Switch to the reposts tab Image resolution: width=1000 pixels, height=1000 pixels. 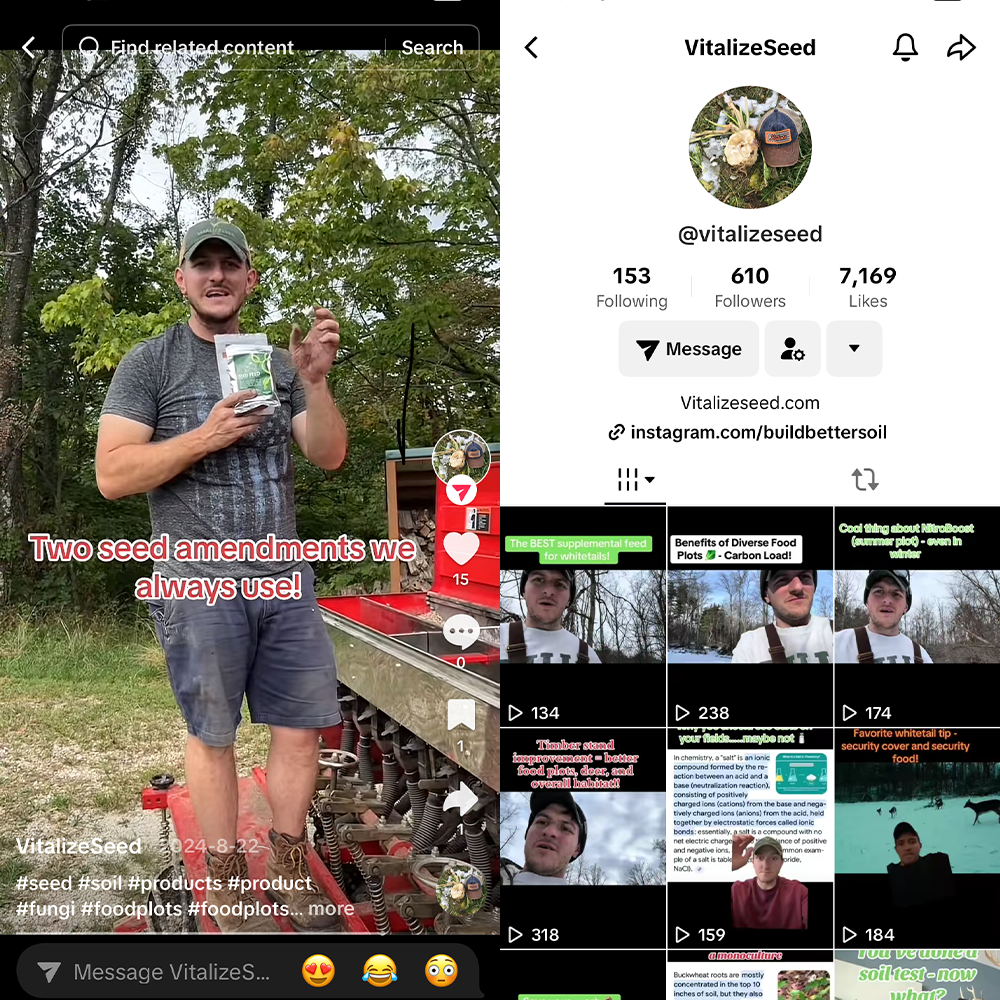865,480
